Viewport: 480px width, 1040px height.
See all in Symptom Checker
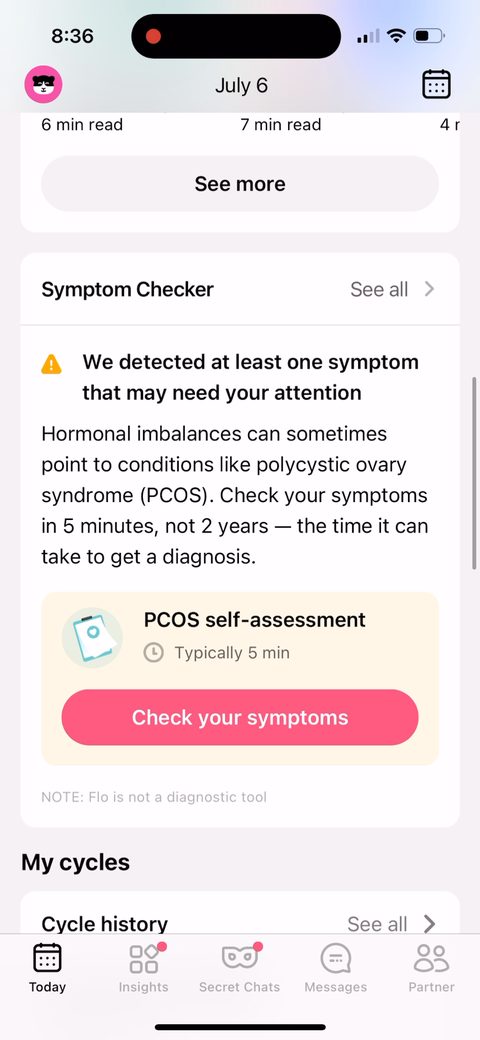tap(392, 289)
